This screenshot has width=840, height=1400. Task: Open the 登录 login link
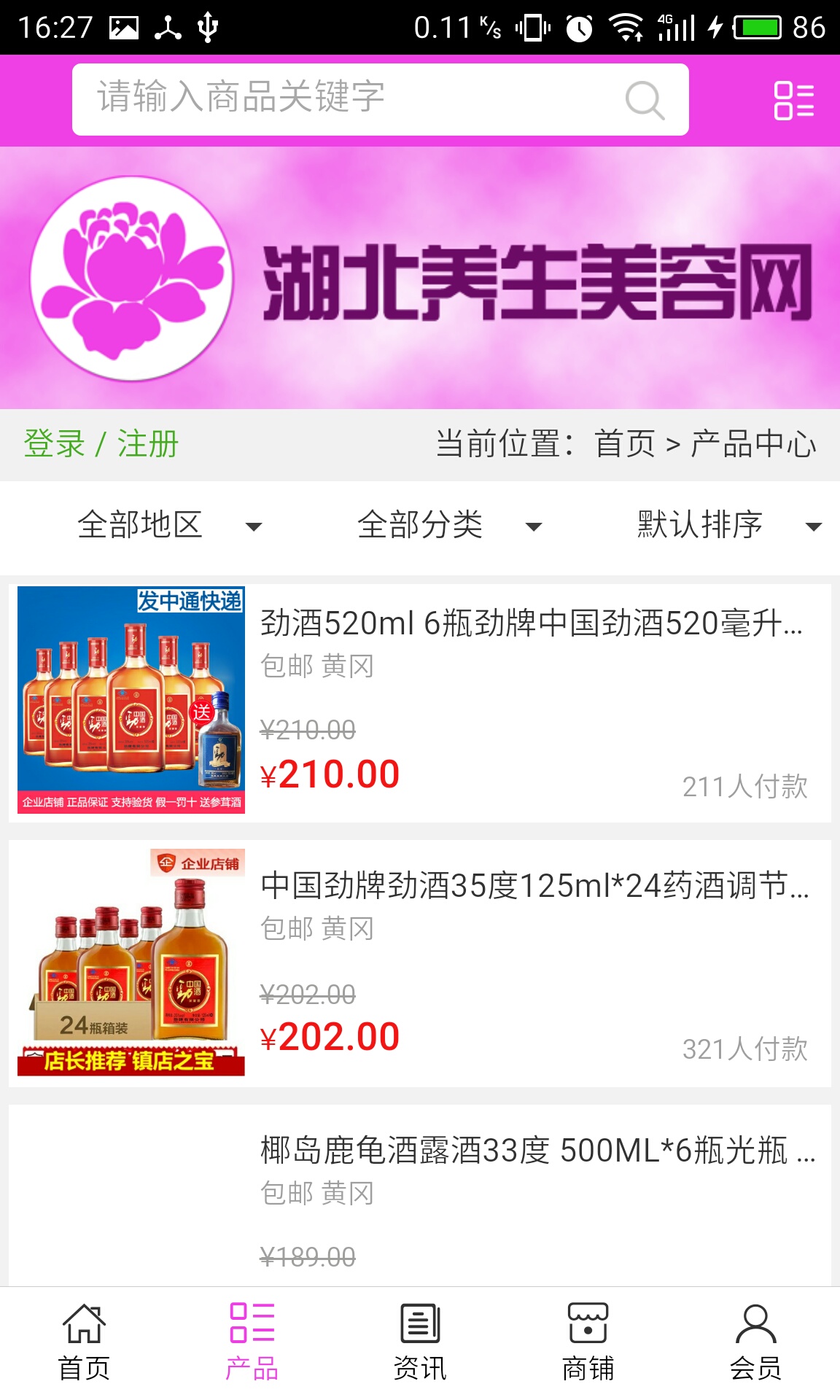click(54, 444)
